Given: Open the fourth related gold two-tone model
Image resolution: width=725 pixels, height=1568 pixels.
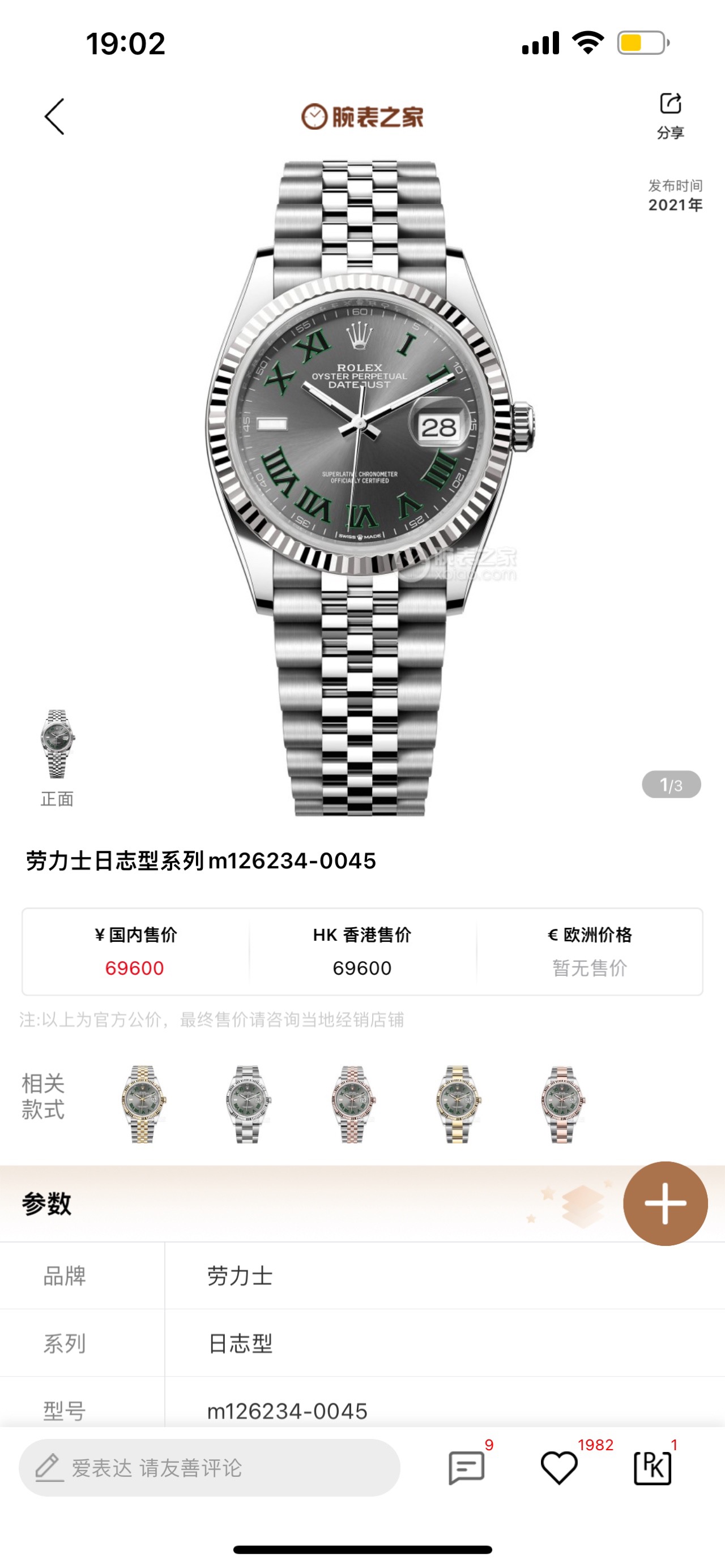Looking at the screenshot, I should [458, 1104].
